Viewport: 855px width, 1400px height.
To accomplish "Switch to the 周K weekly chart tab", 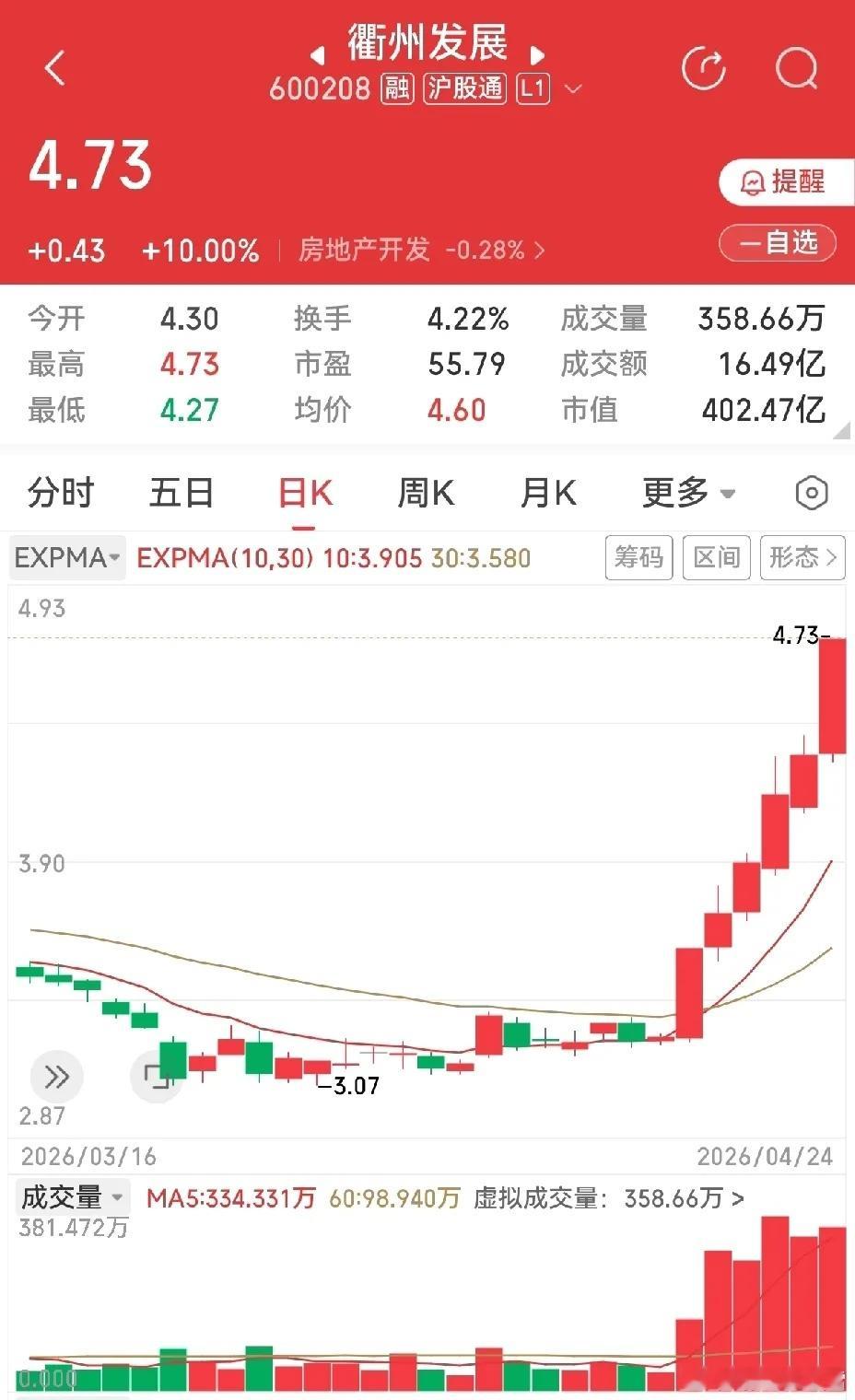I will [x=425, y=493].
